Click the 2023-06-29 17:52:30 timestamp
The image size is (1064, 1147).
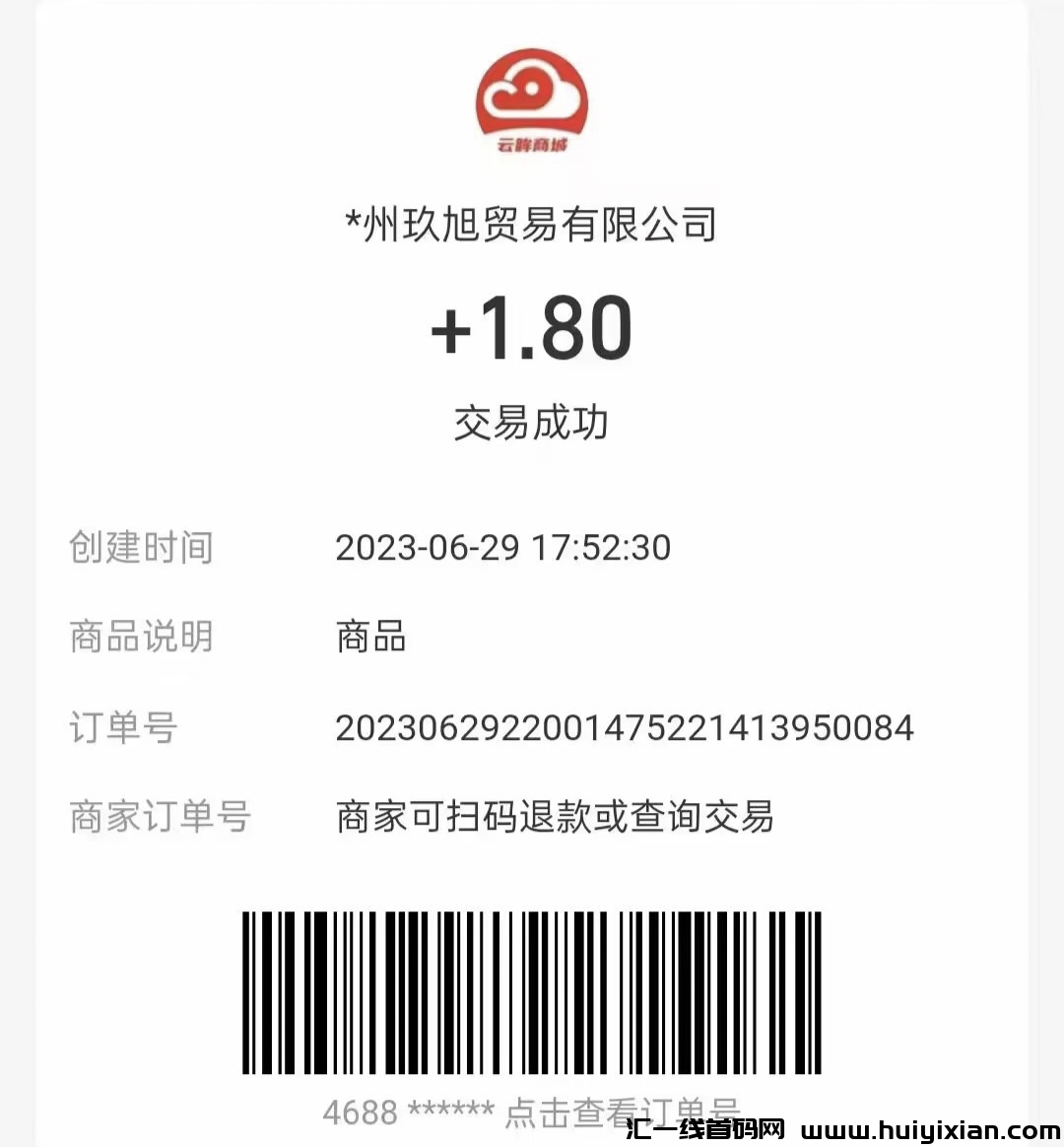tap(502, 548)
